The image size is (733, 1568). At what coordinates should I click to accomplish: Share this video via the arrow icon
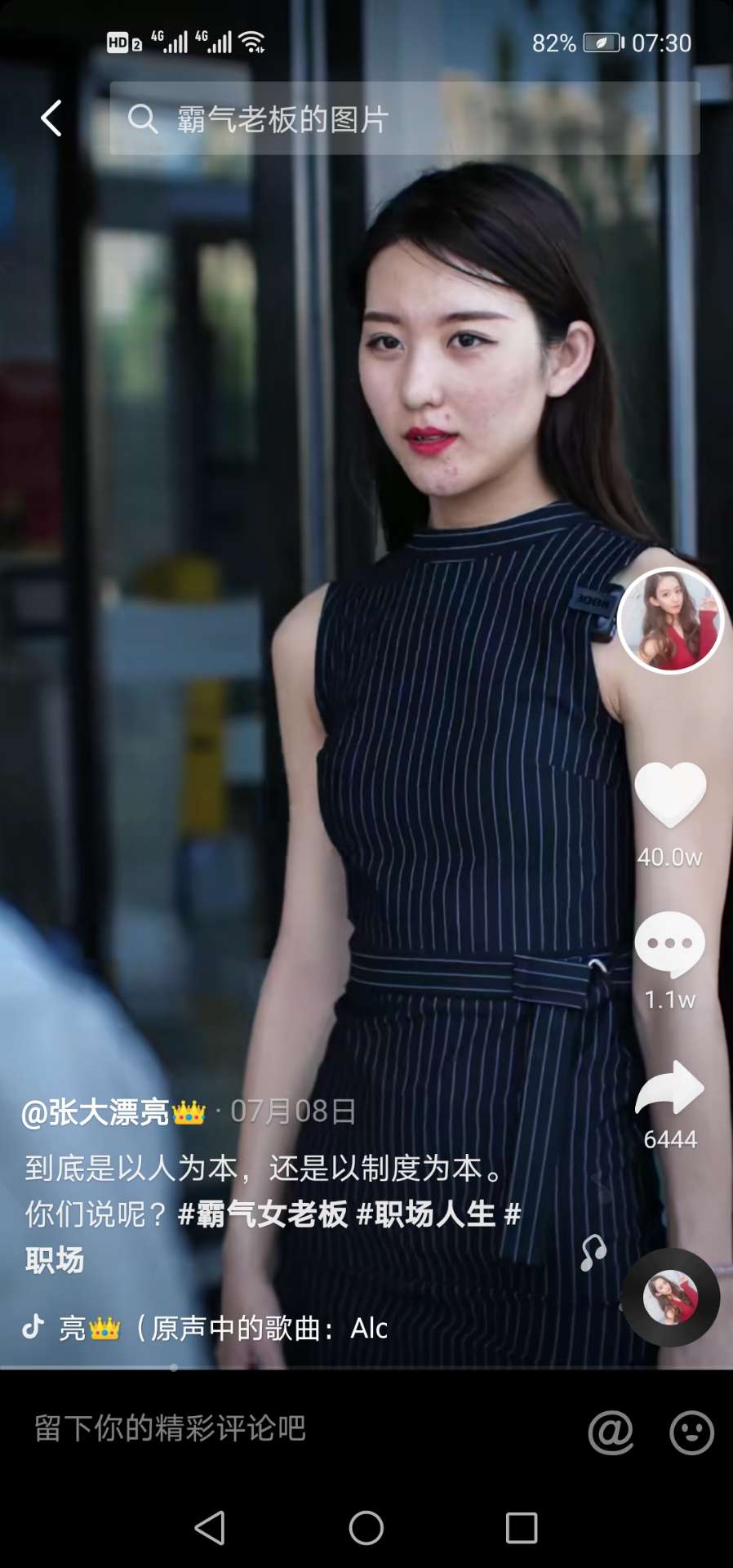point(670,1088)
